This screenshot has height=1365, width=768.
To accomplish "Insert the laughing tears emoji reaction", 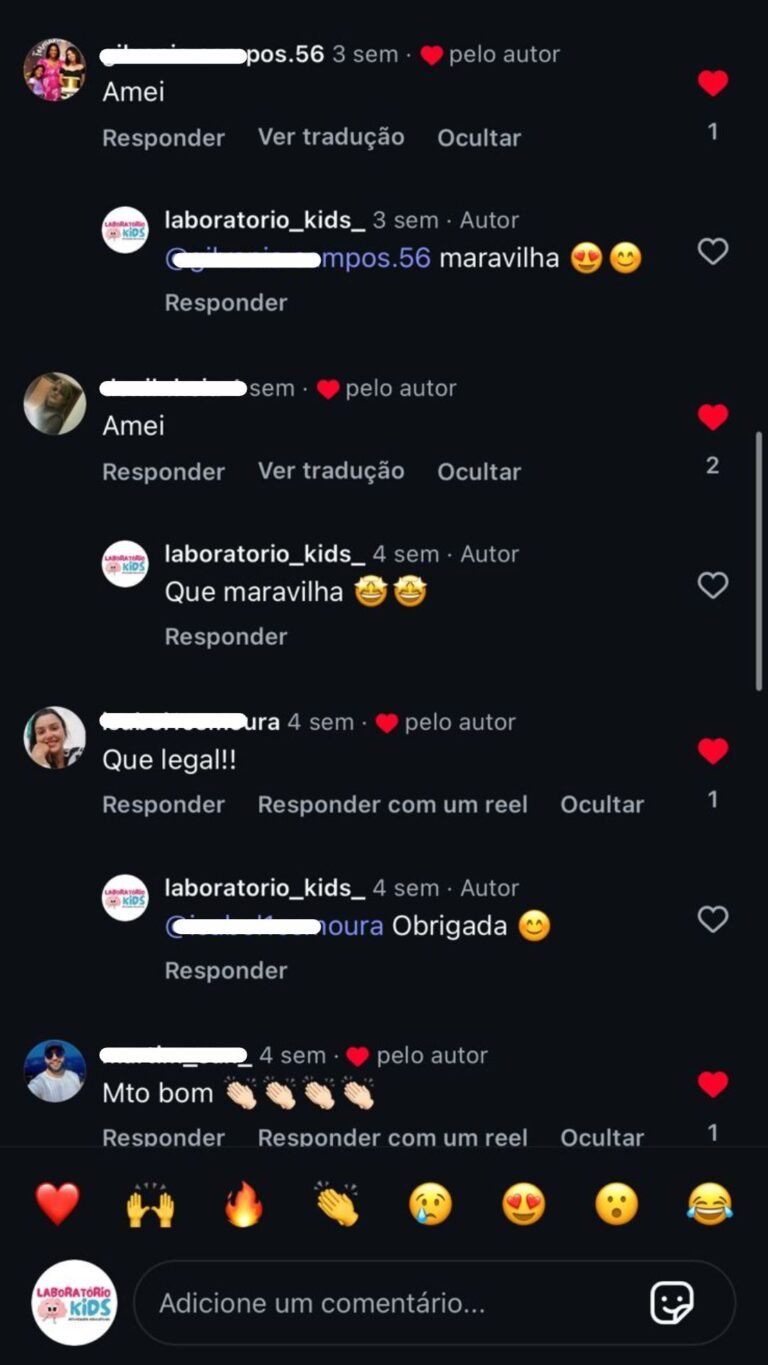I will (x=709, y=1205).
